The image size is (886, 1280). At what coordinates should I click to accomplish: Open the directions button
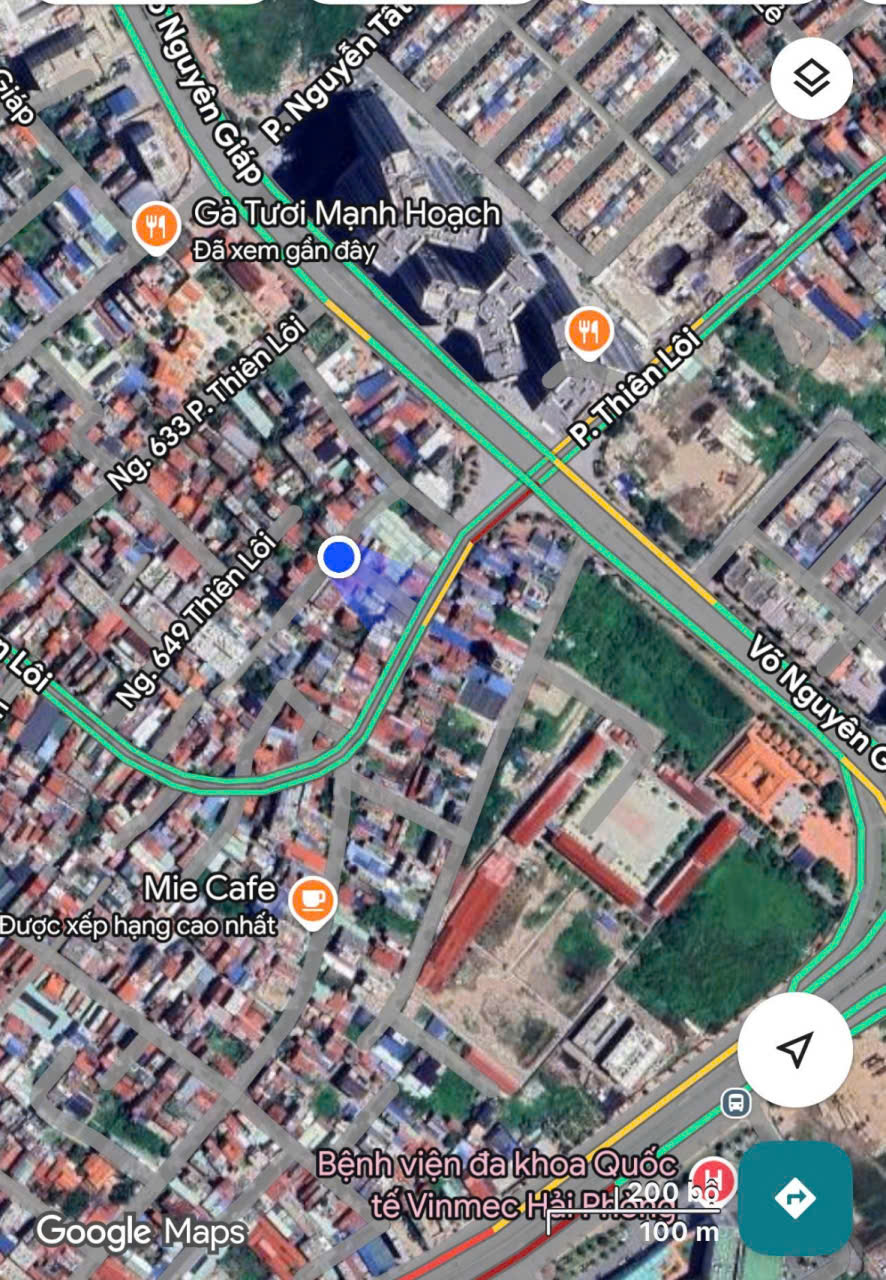[795, 1197]
